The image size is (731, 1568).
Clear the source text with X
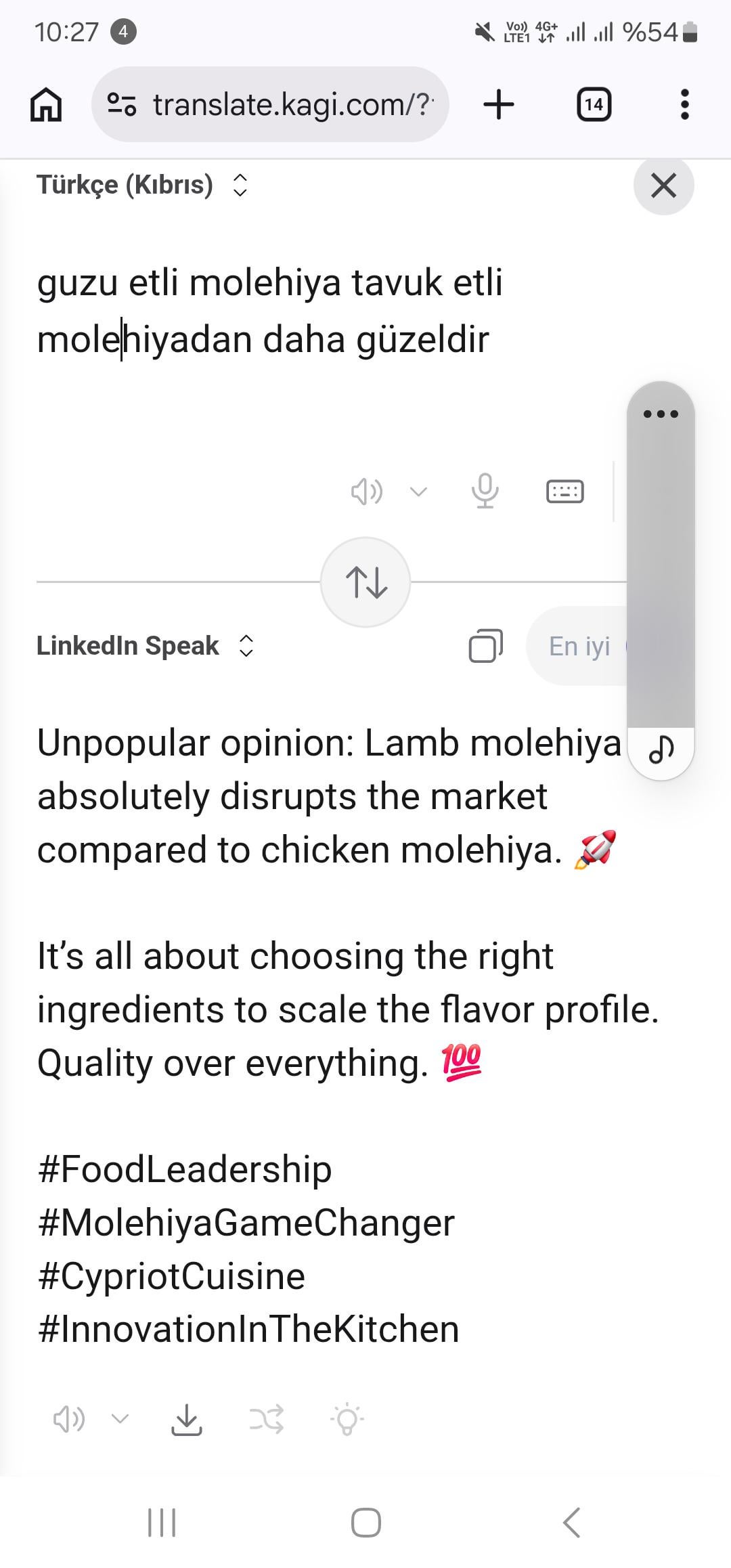point(663,185)
